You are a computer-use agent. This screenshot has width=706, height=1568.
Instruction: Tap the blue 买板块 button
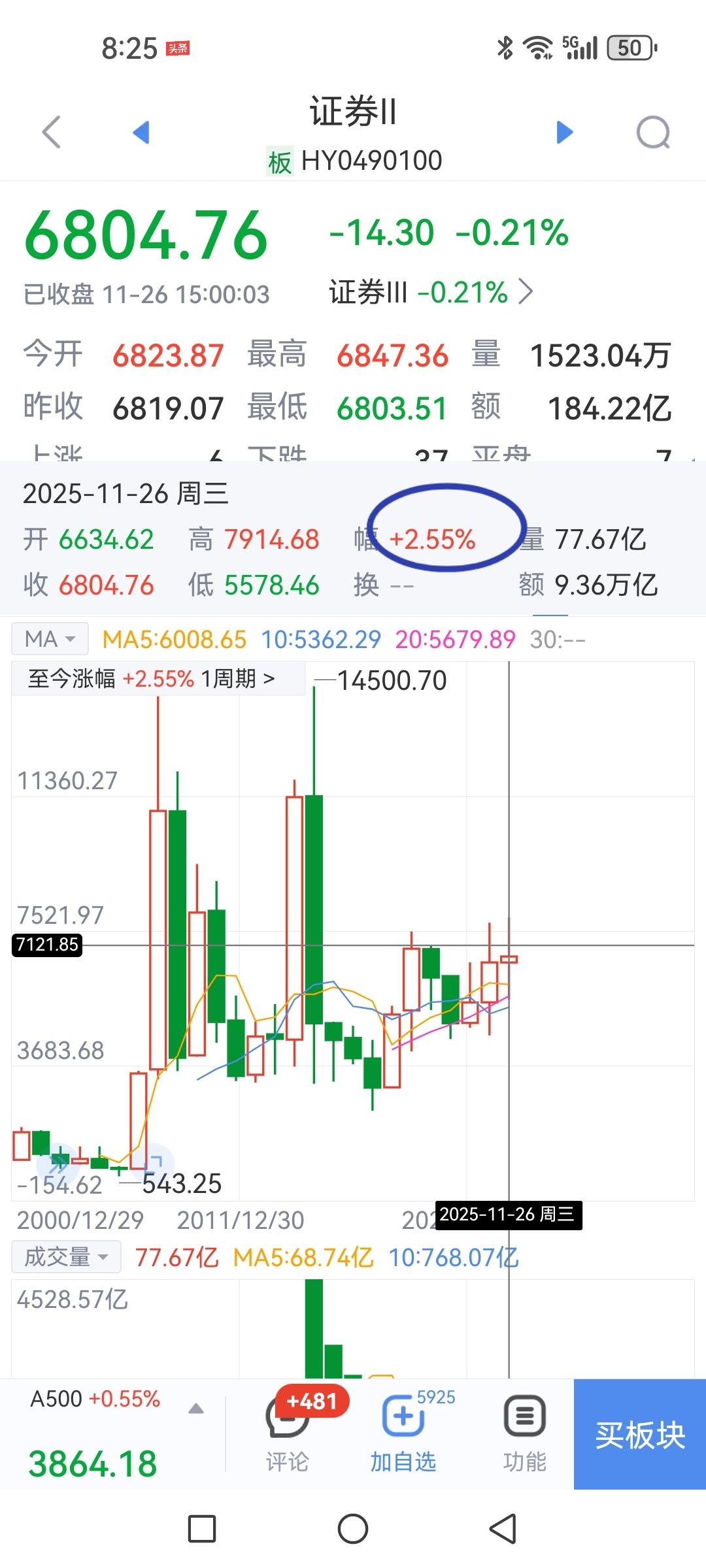[x=639, y=1434]
